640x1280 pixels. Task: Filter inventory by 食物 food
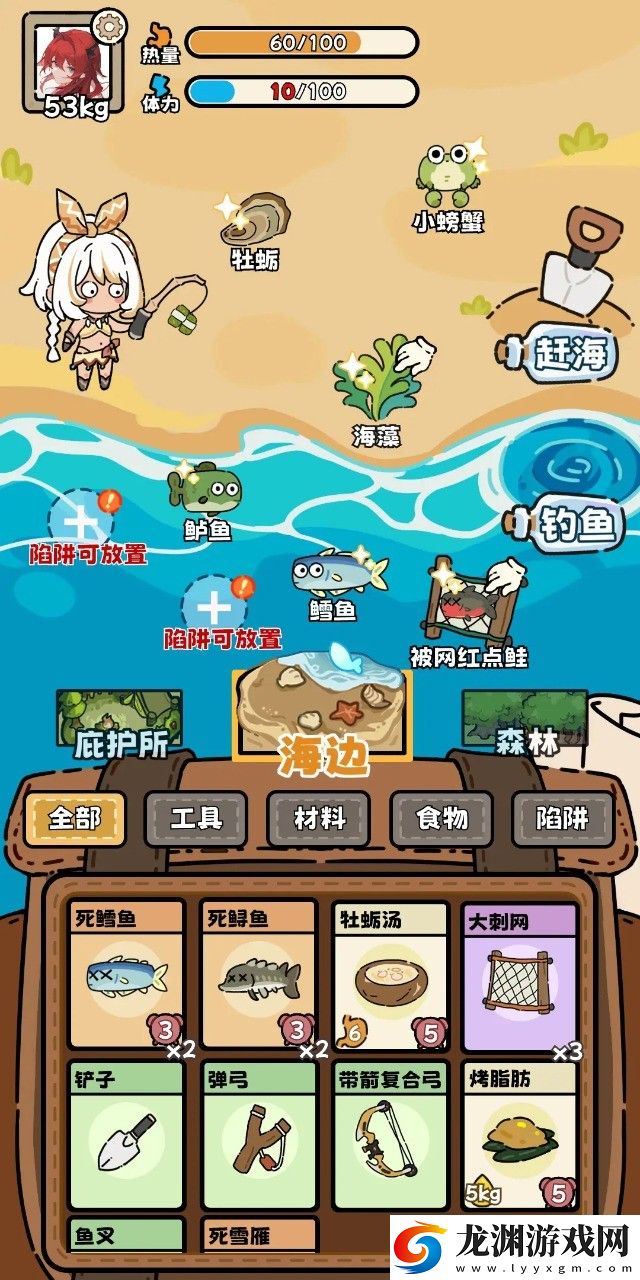click(441, 819)
